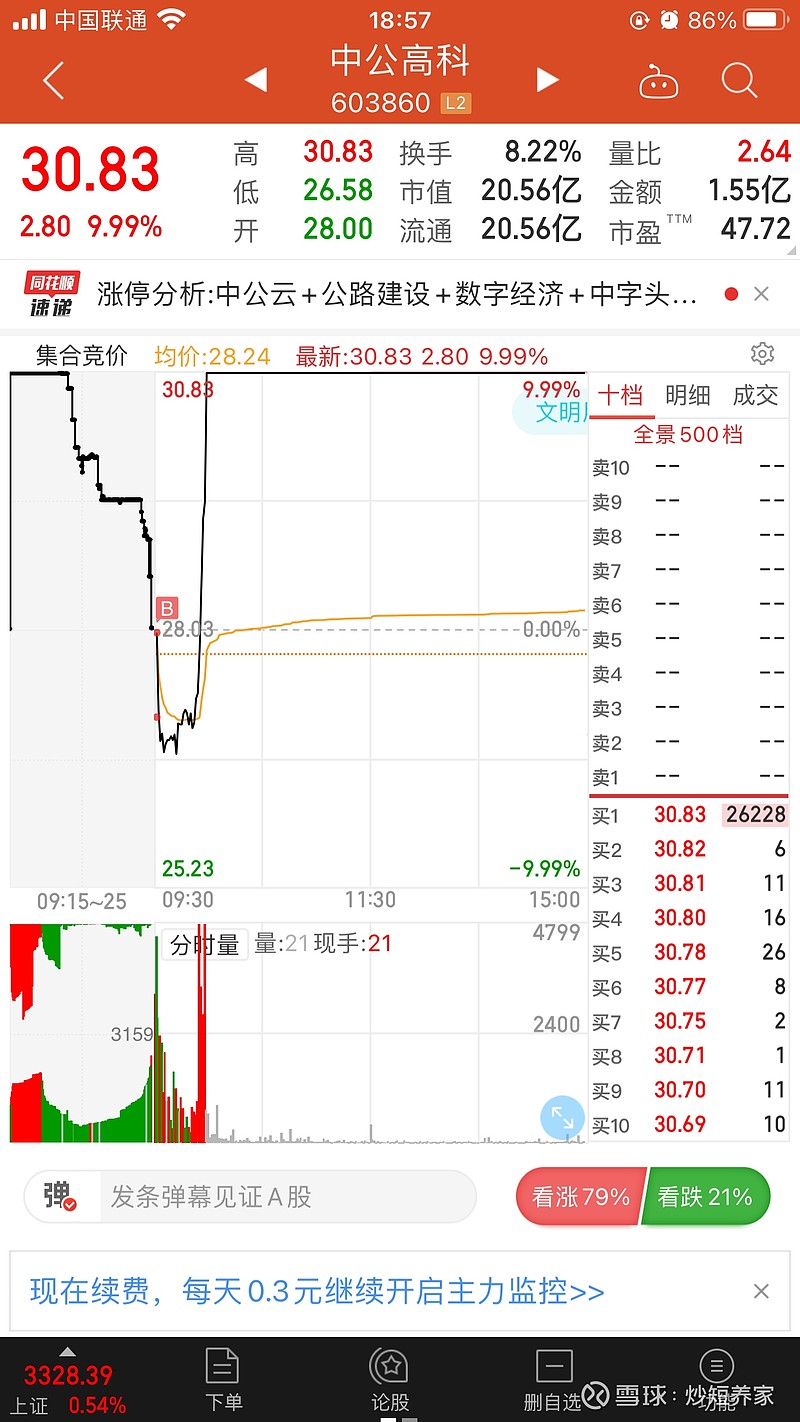Open the 涨停分析 news banner

(x=397, y=294)
